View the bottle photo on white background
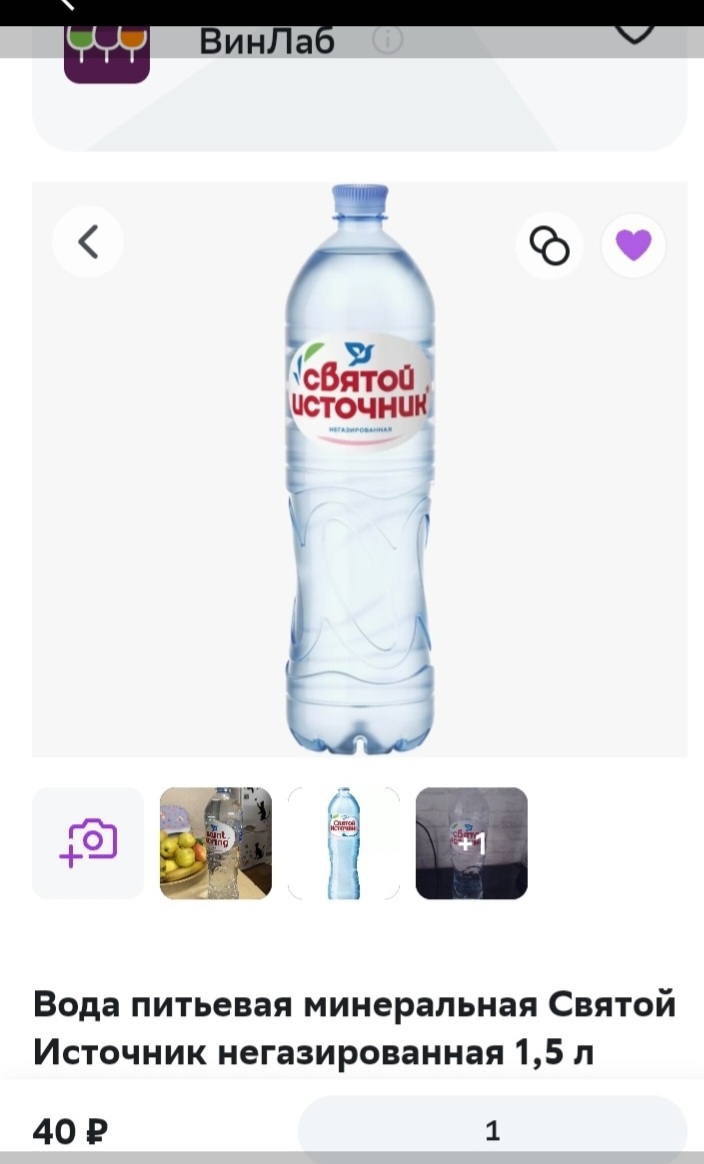 (x=344, y=842)
